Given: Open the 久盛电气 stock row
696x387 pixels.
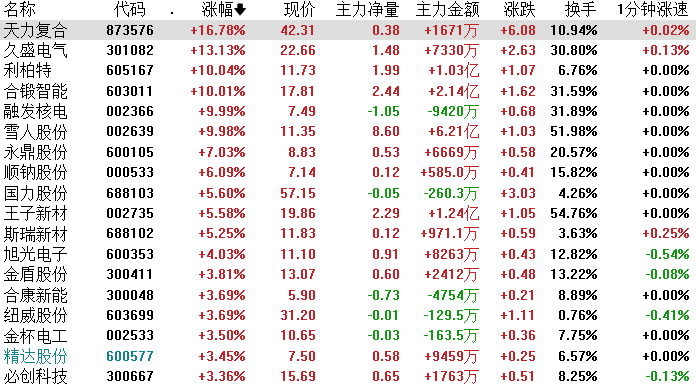Looking at the screenshot, I should pyautogui.click(x=348, y=50).
